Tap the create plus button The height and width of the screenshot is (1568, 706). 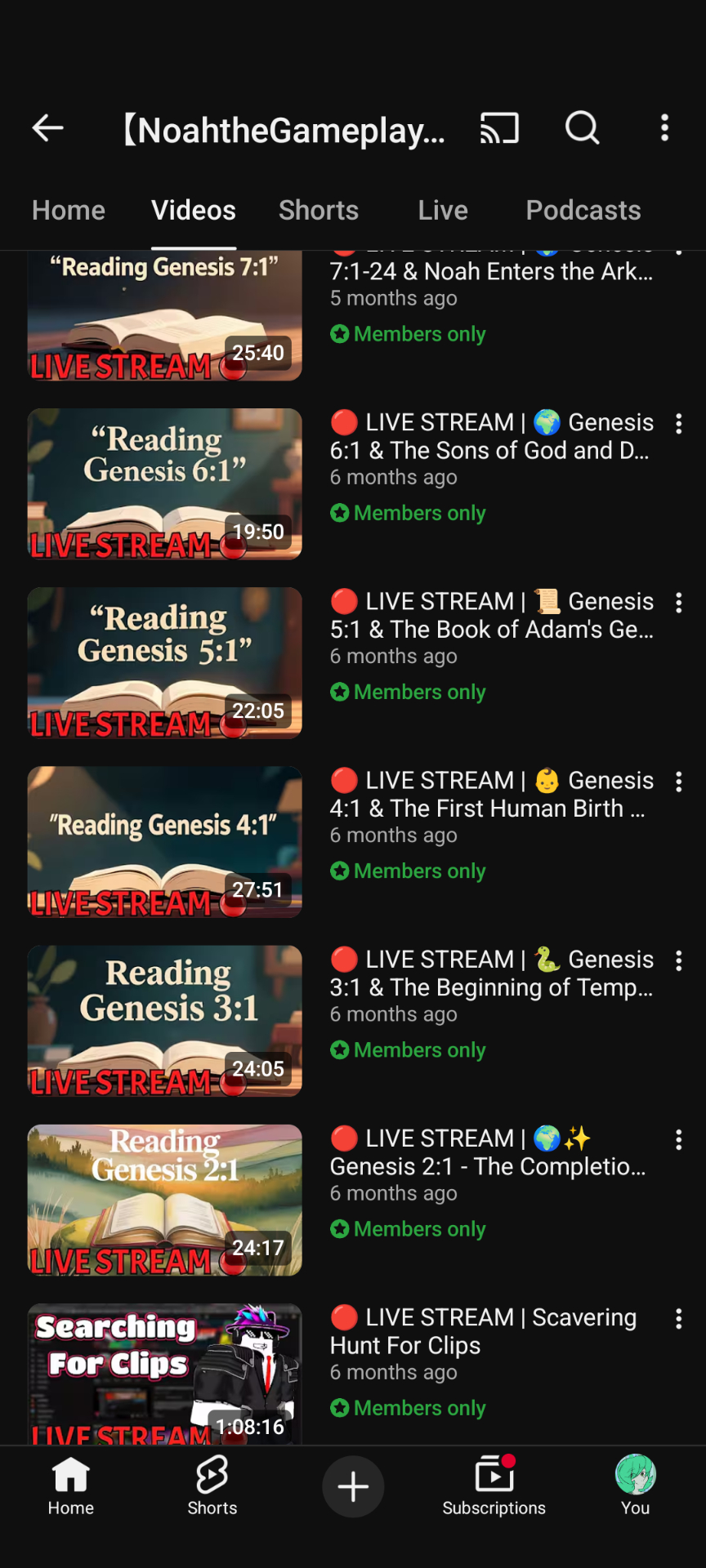pos(353,1486)
